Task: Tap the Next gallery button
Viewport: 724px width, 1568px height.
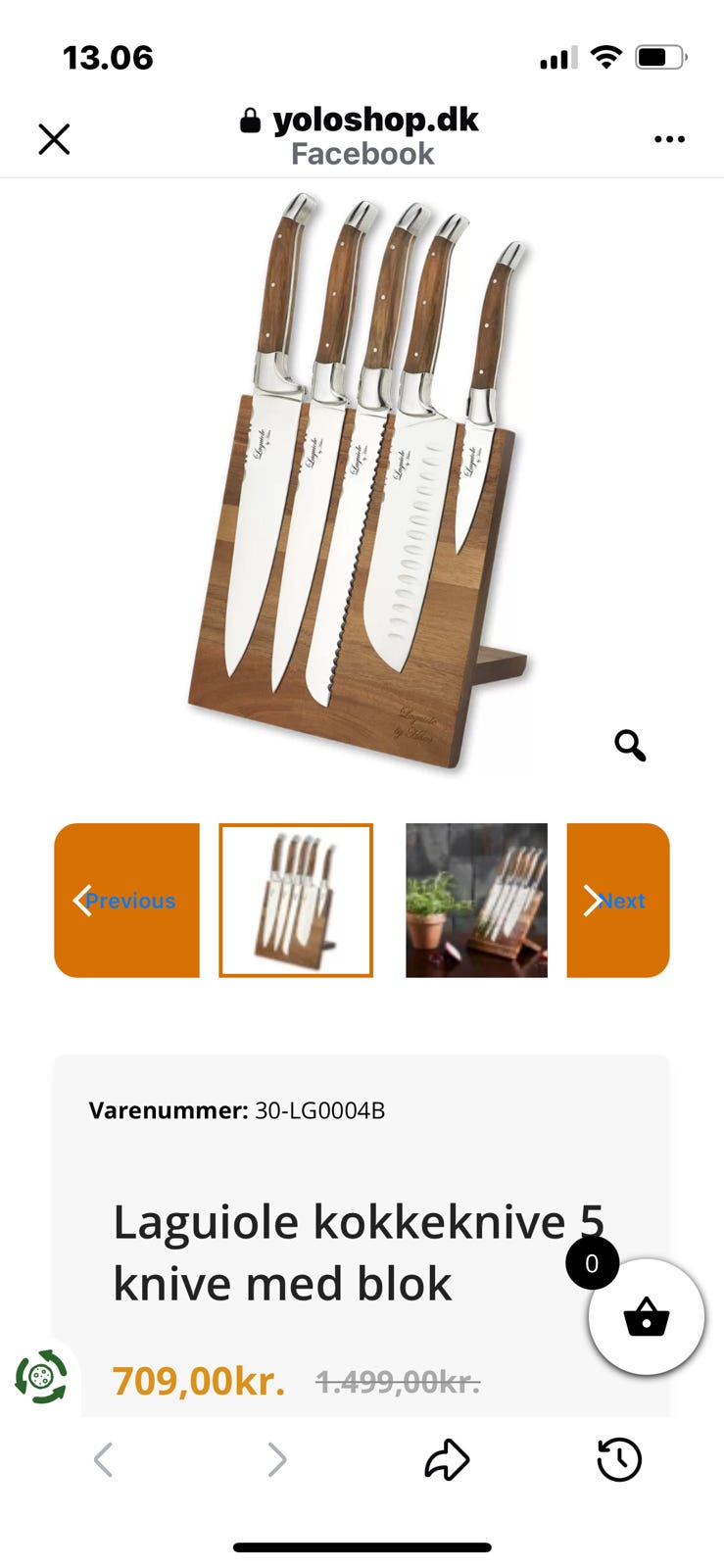Action: point(618,900)
